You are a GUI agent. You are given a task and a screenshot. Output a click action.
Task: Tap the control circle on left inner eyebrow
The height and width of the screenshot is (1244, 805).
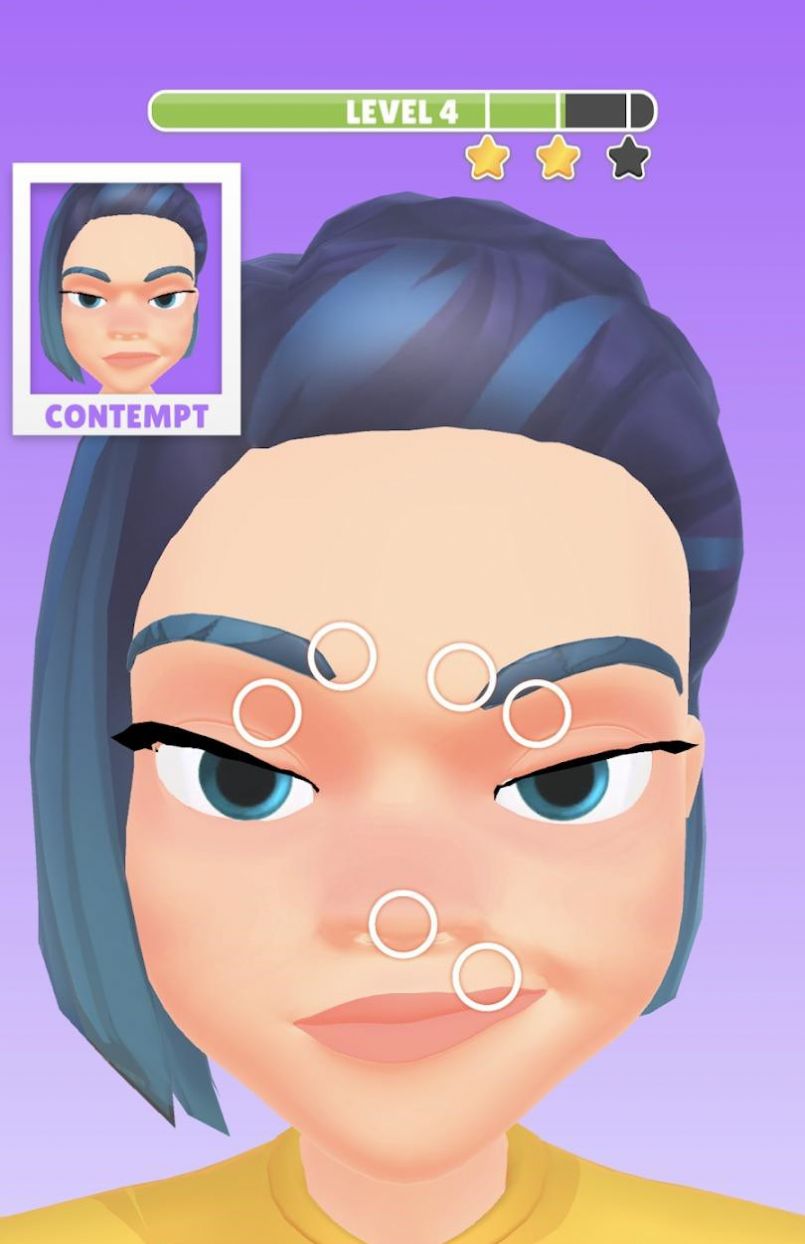coord(342,655)
